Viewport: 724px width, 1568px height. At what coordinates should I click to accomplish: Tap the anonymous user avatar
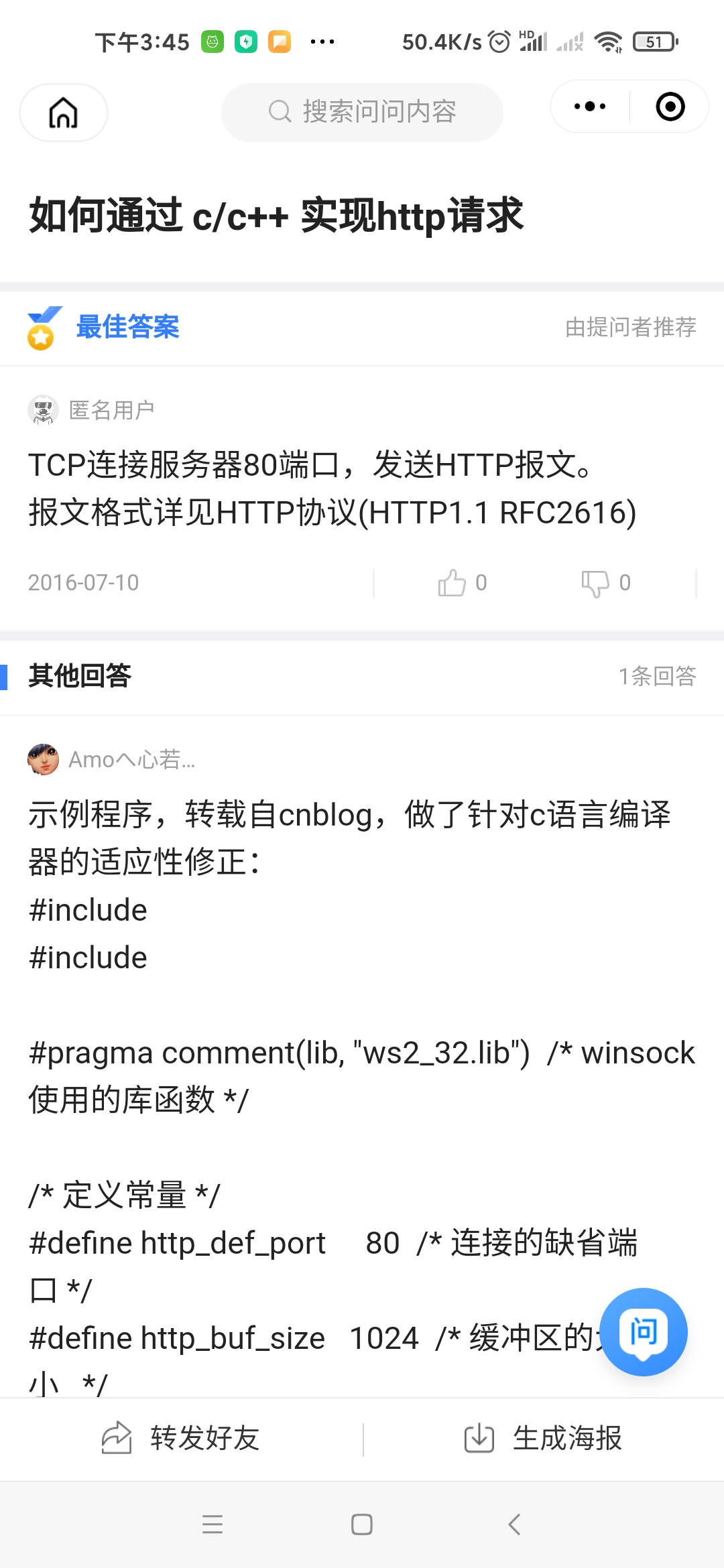point(43,410)
